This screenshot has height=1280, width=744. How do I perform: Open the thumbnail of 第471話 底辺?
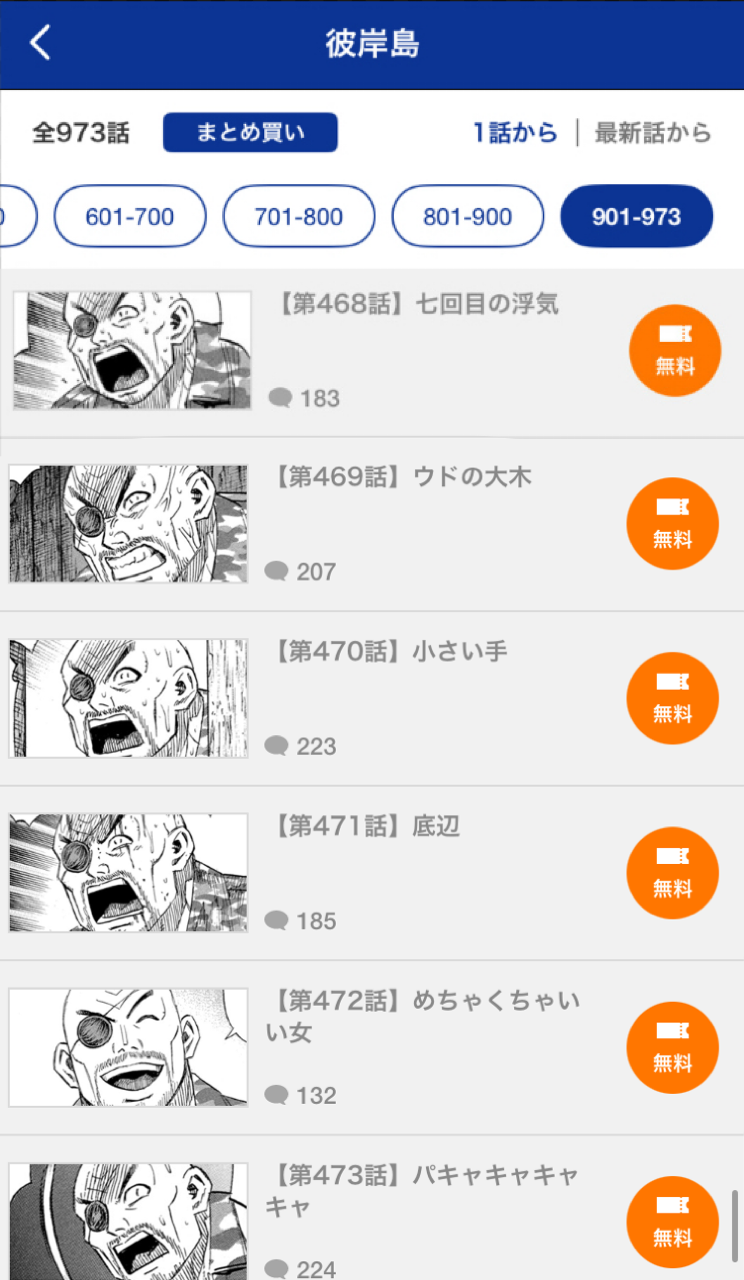click(128, 873)
